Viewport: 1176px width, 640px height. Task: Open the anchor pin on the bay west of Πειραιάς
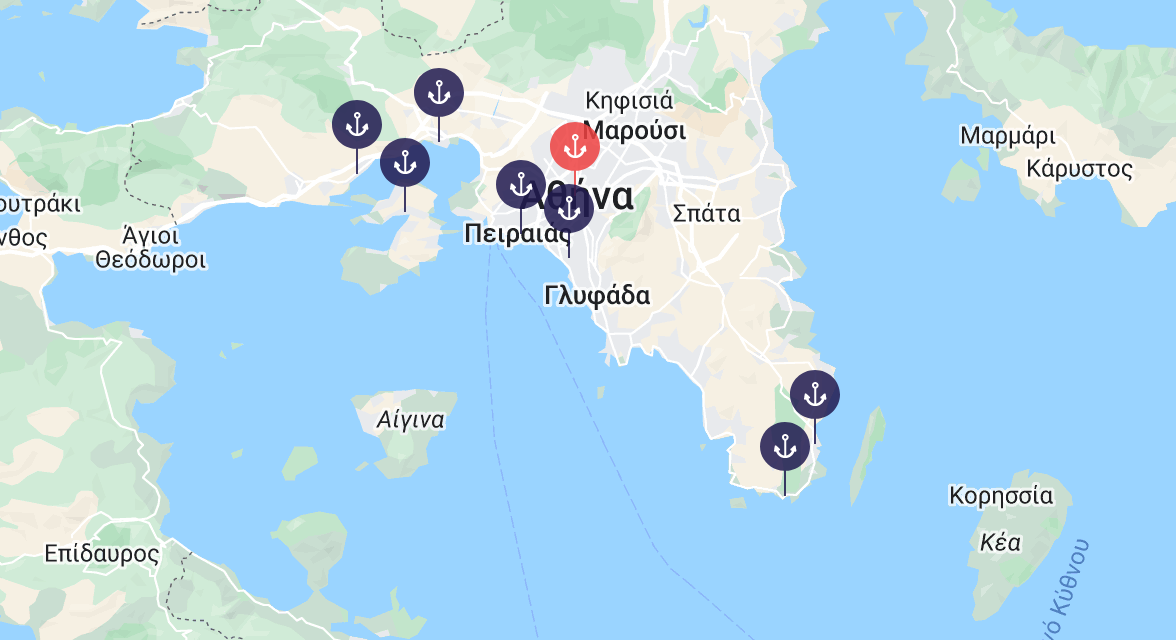[x=405, y=163]
